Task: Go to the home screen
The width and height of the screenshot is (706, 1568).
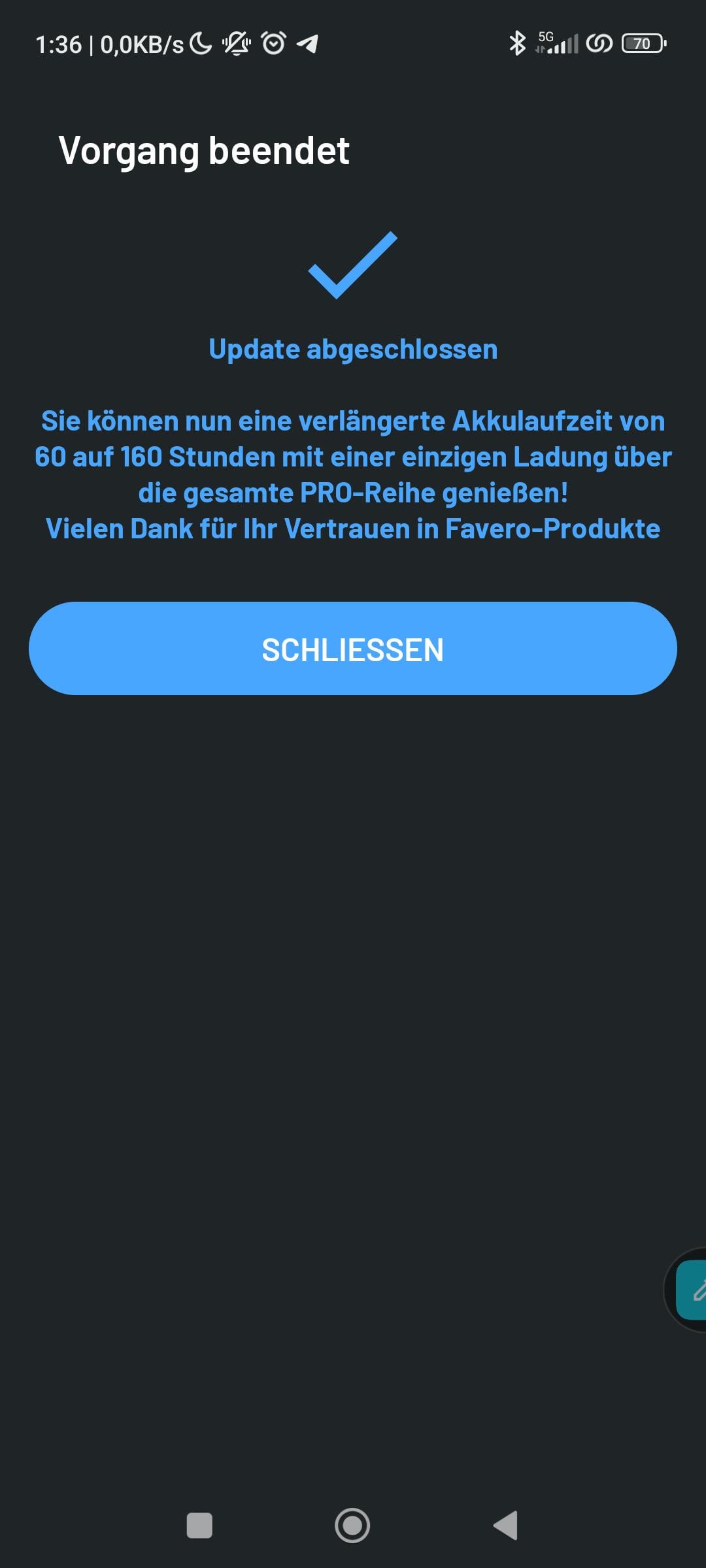Action: (352, 1526)
